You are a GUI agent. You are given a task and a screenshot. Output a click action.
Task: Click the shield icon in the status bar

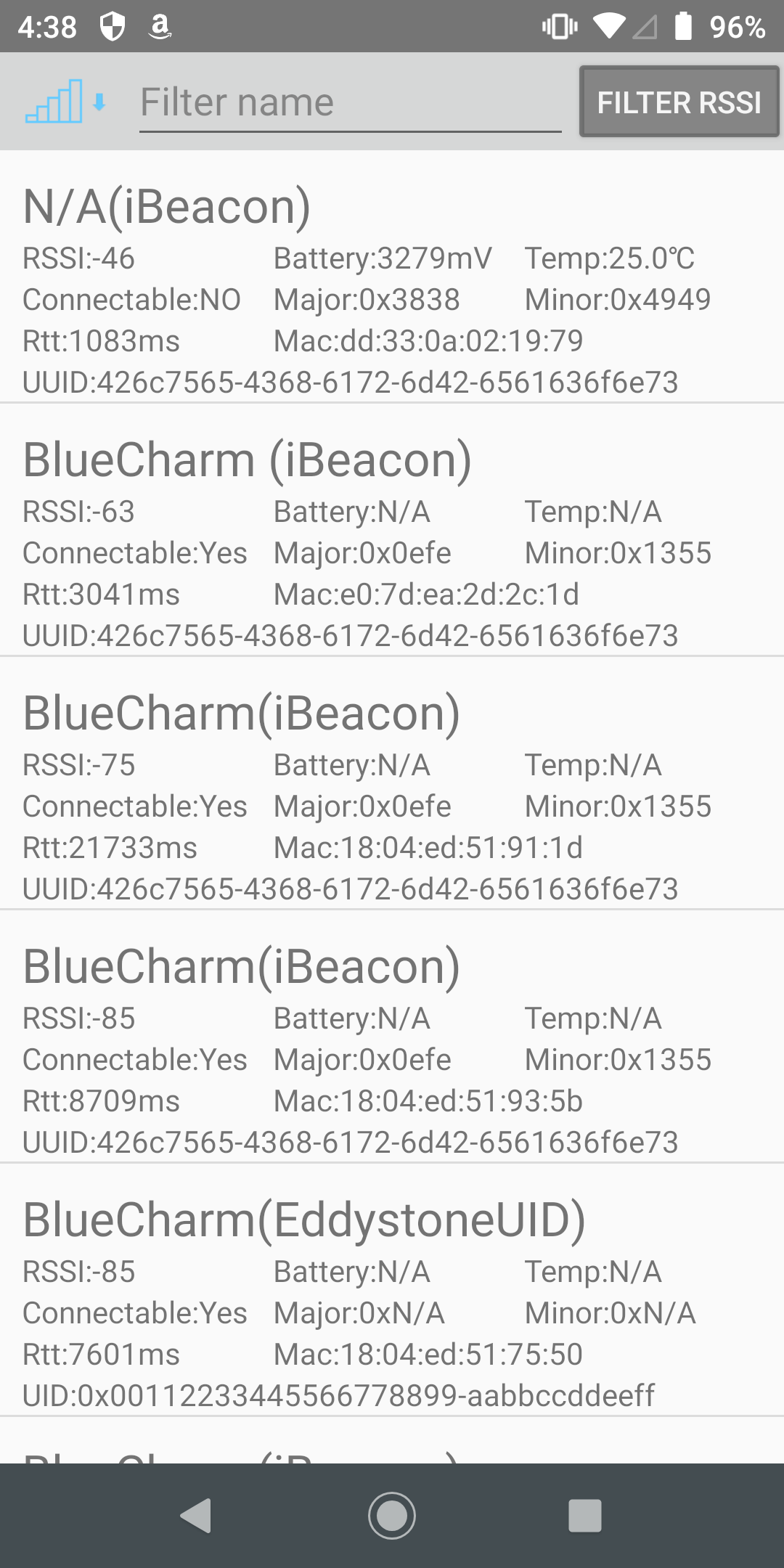[113, 26]
